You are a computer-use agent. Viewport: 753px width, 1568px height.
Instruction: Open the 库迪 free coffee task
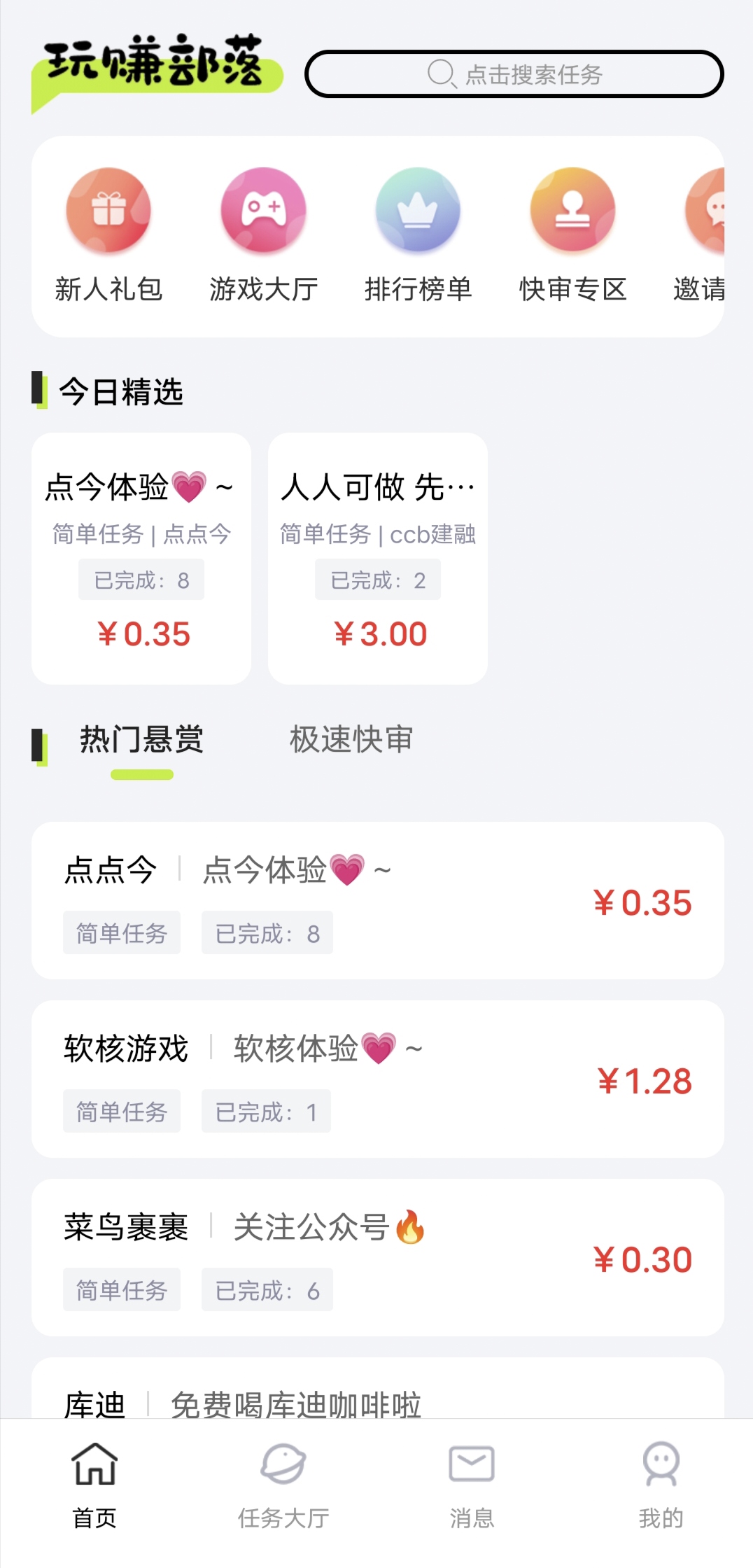pyautogui.click(x=378, y=1388)
